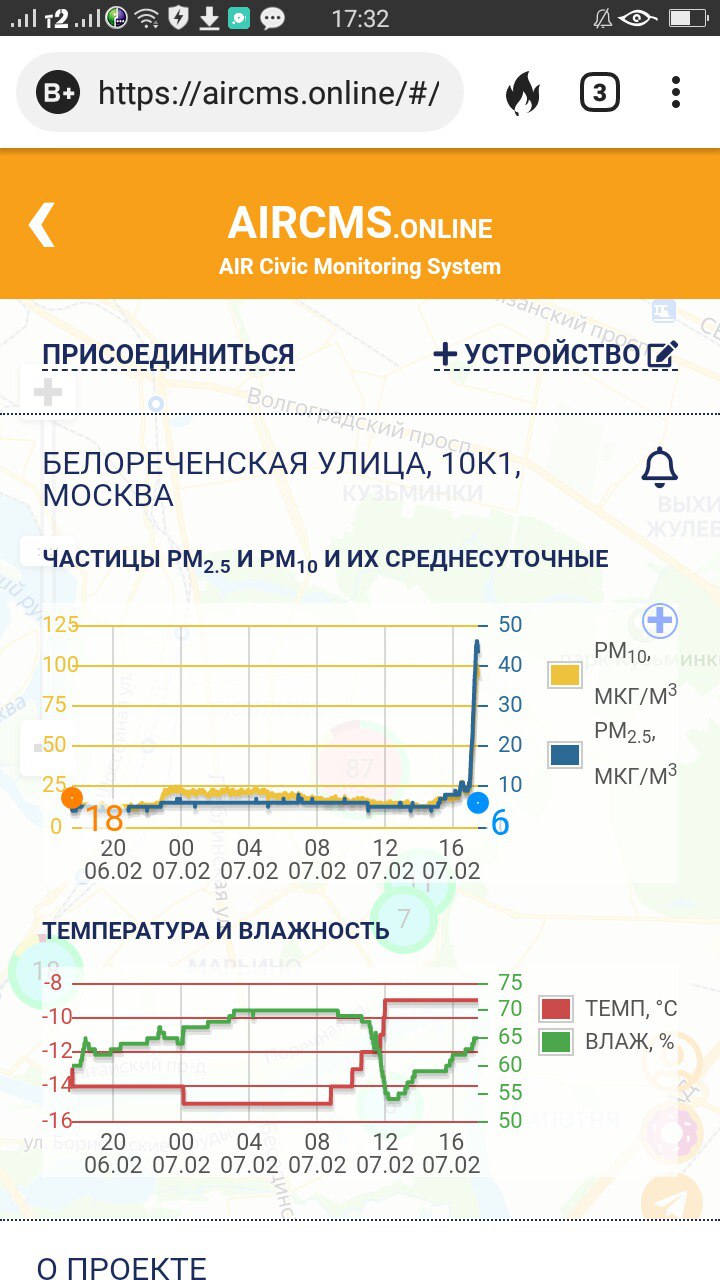Open the browser overflow menu

coord(676,93)
